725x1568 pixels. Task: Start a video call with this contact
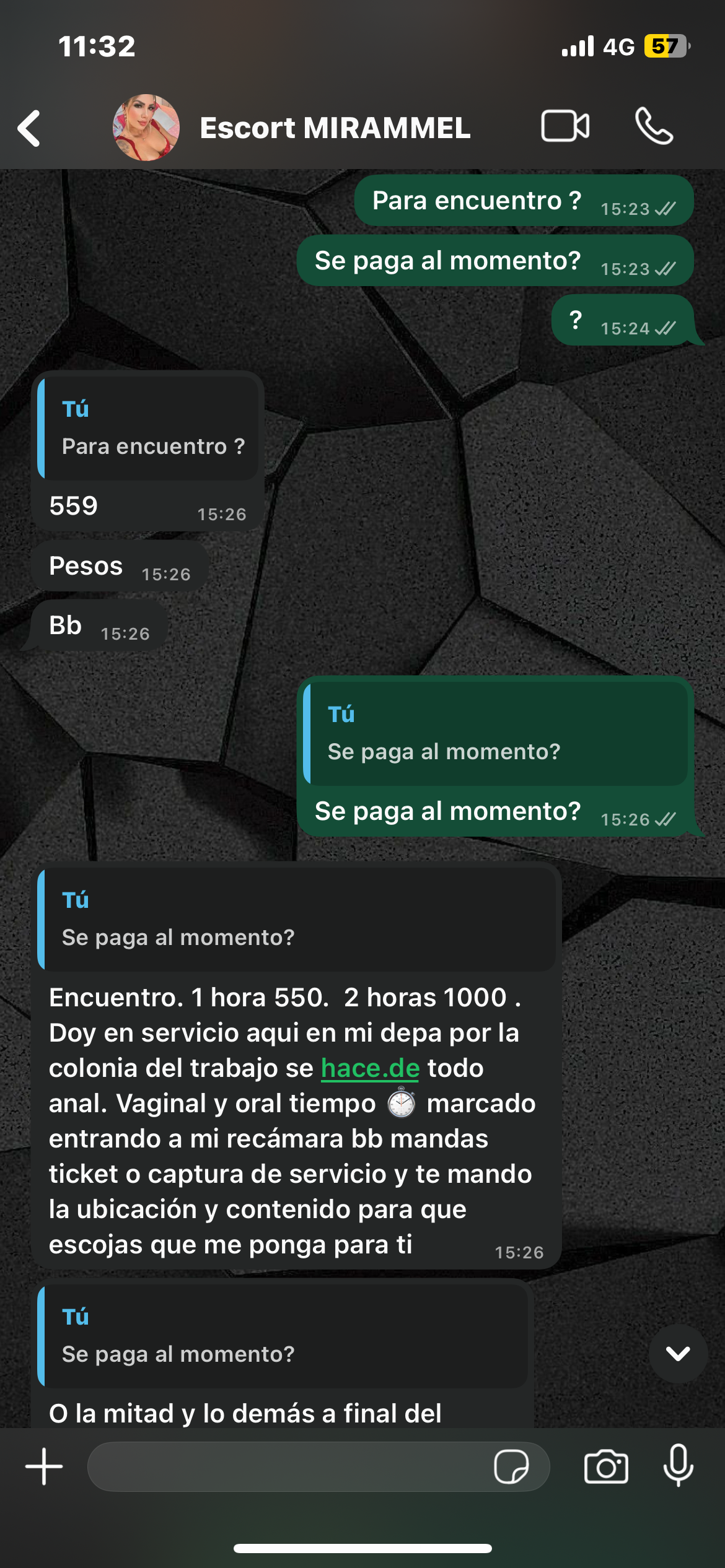[x=565, y=127]
